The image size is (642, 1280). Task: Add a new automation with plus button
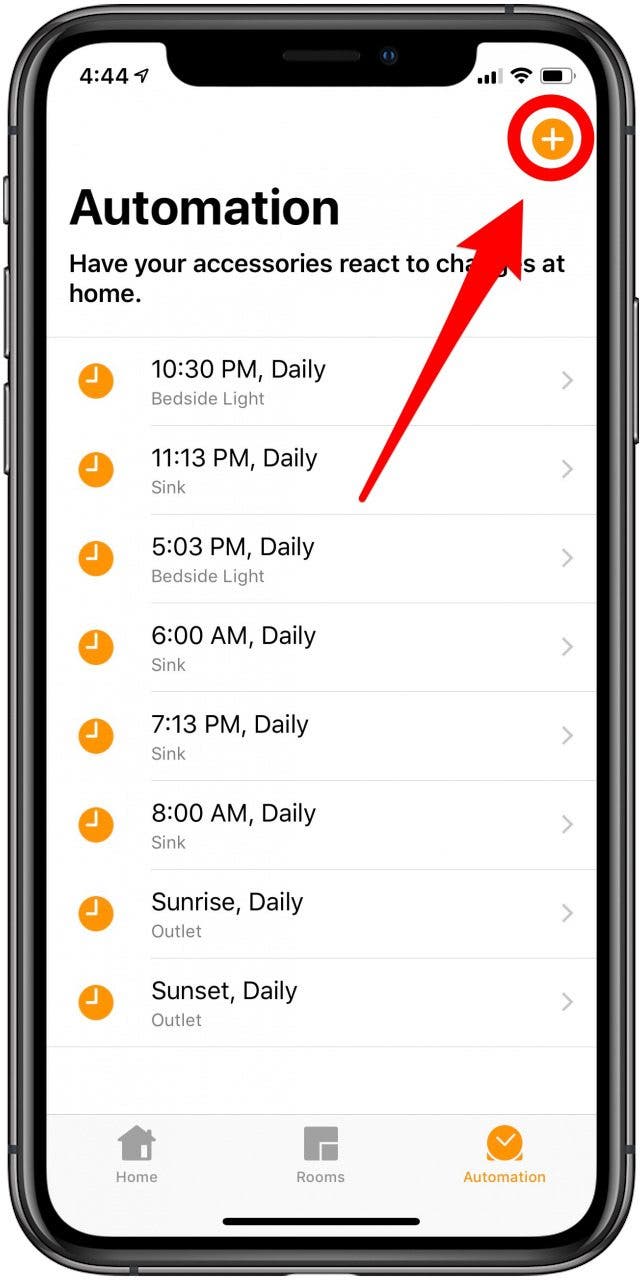[552, 139]
